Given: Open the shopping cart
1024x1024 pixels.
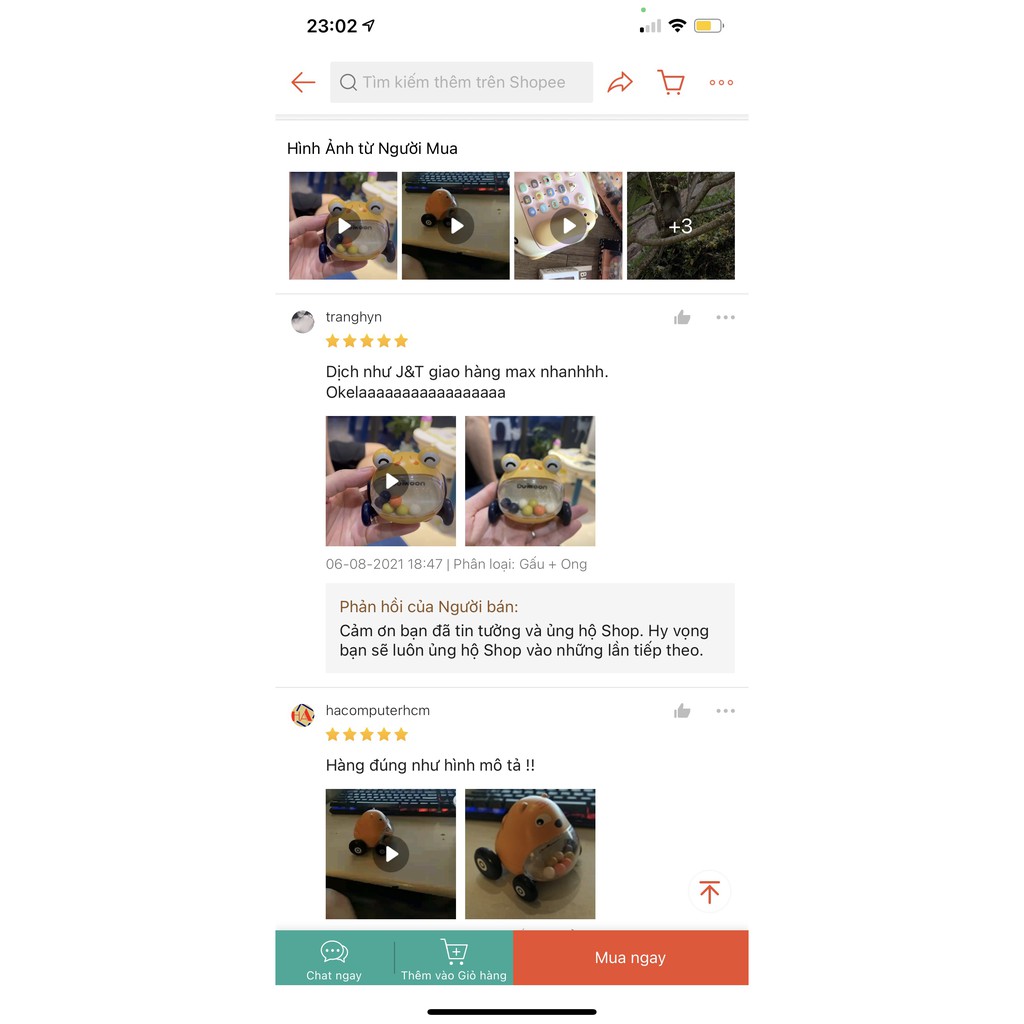Looking at the screenshot, I should pyautogui.click(x=671, y=83).
